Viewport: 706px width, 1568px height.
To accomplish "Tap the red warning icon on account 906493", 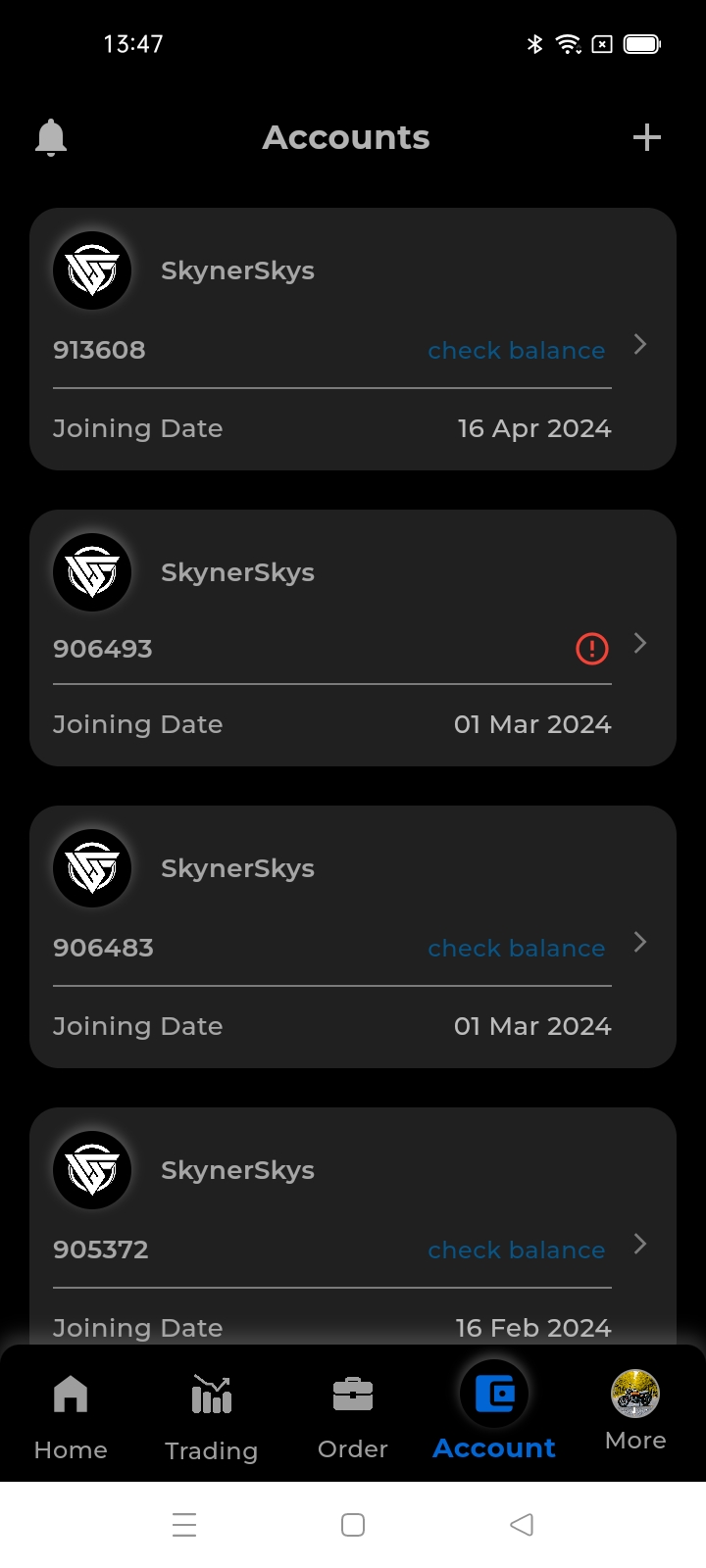I will coord(592,648).
